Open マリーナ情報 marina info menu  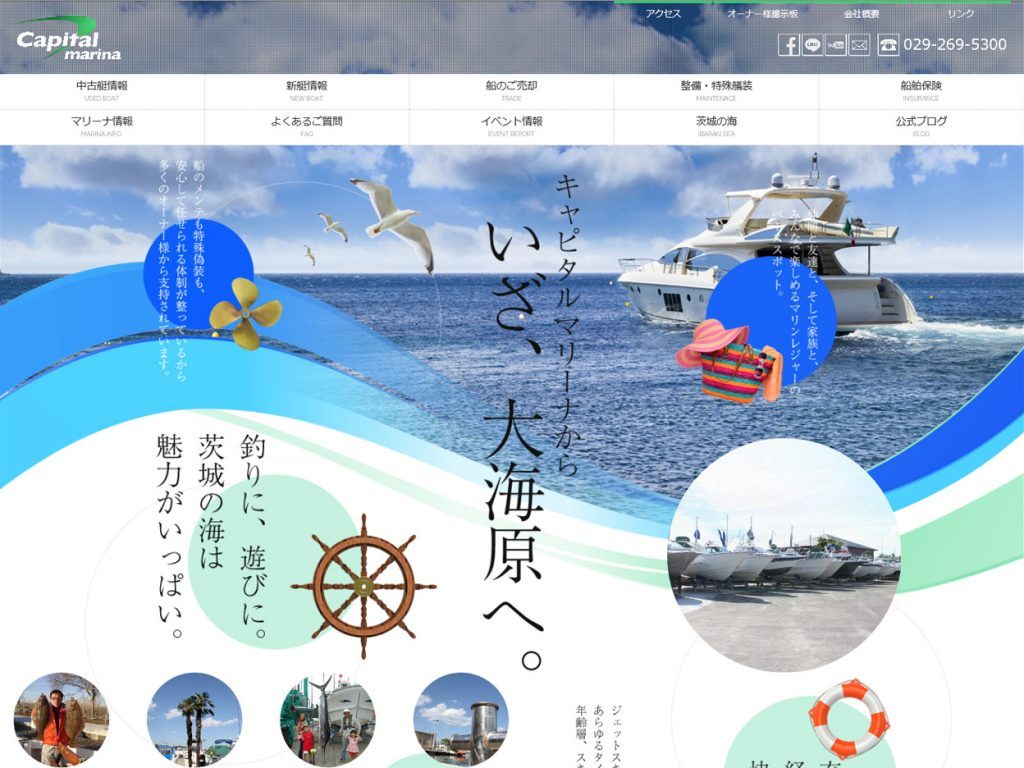102,126
